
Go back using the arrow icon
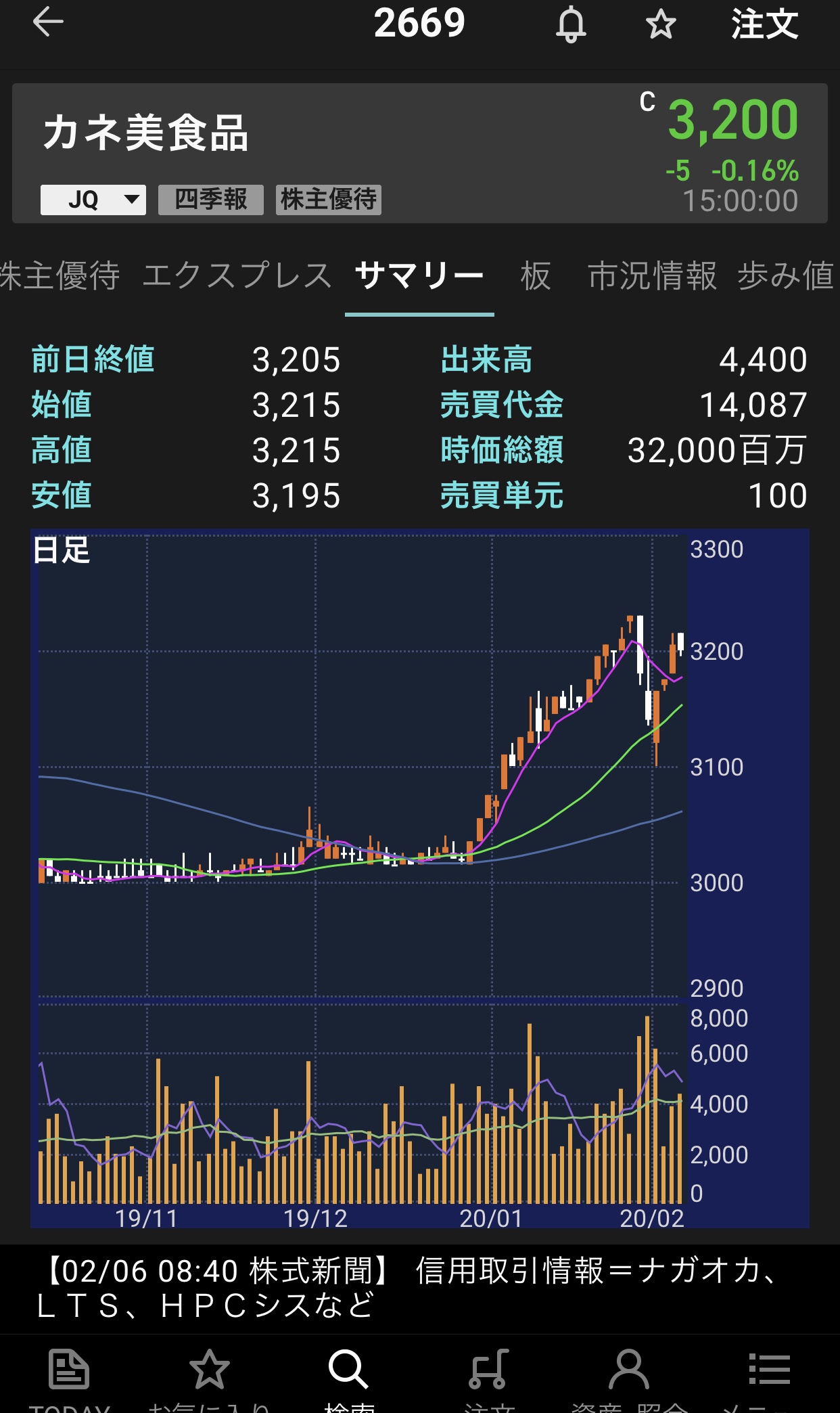(48, 22)
